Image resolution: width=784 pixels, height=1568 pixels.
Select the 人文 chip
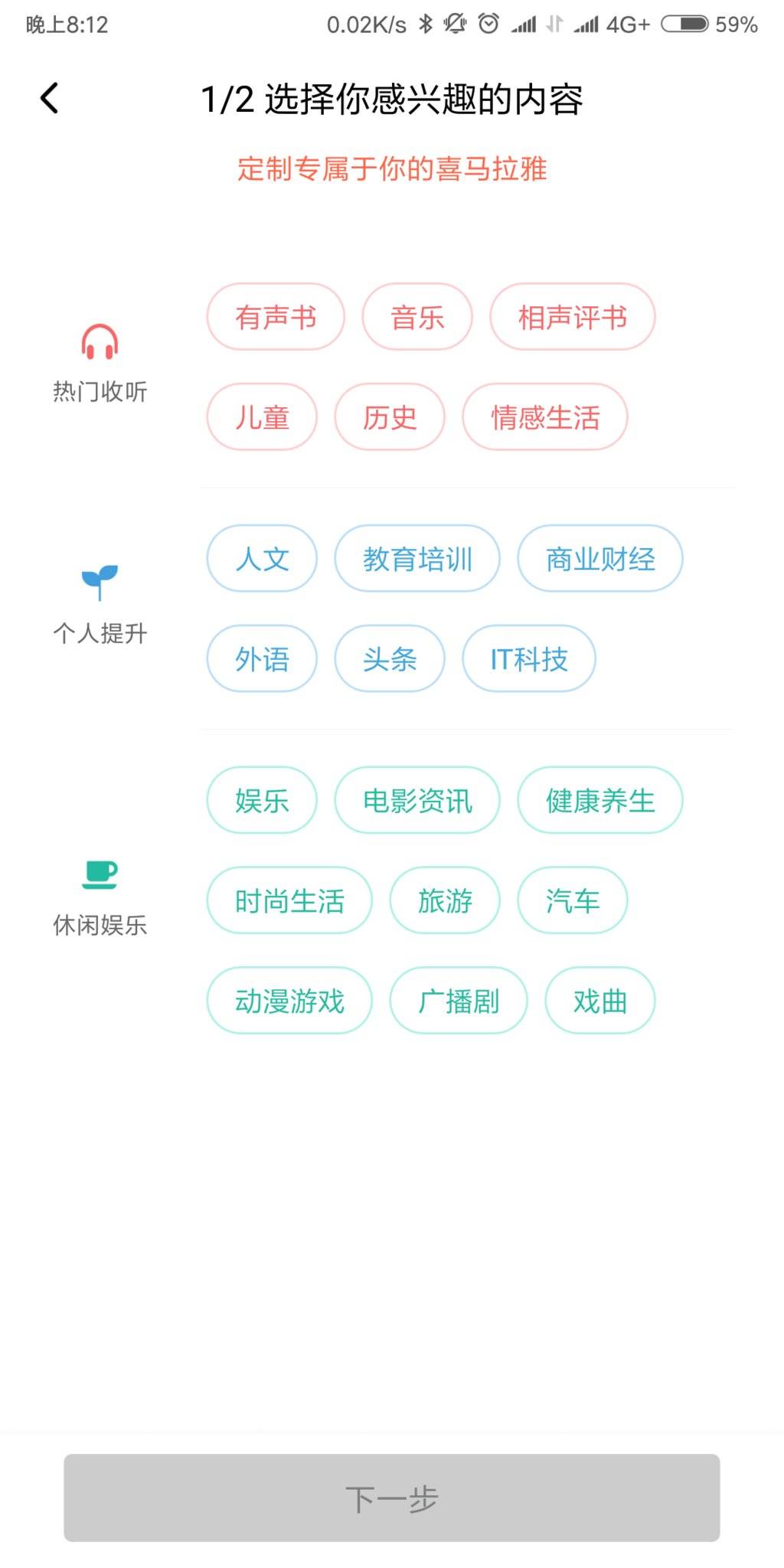tap(262, 559)
